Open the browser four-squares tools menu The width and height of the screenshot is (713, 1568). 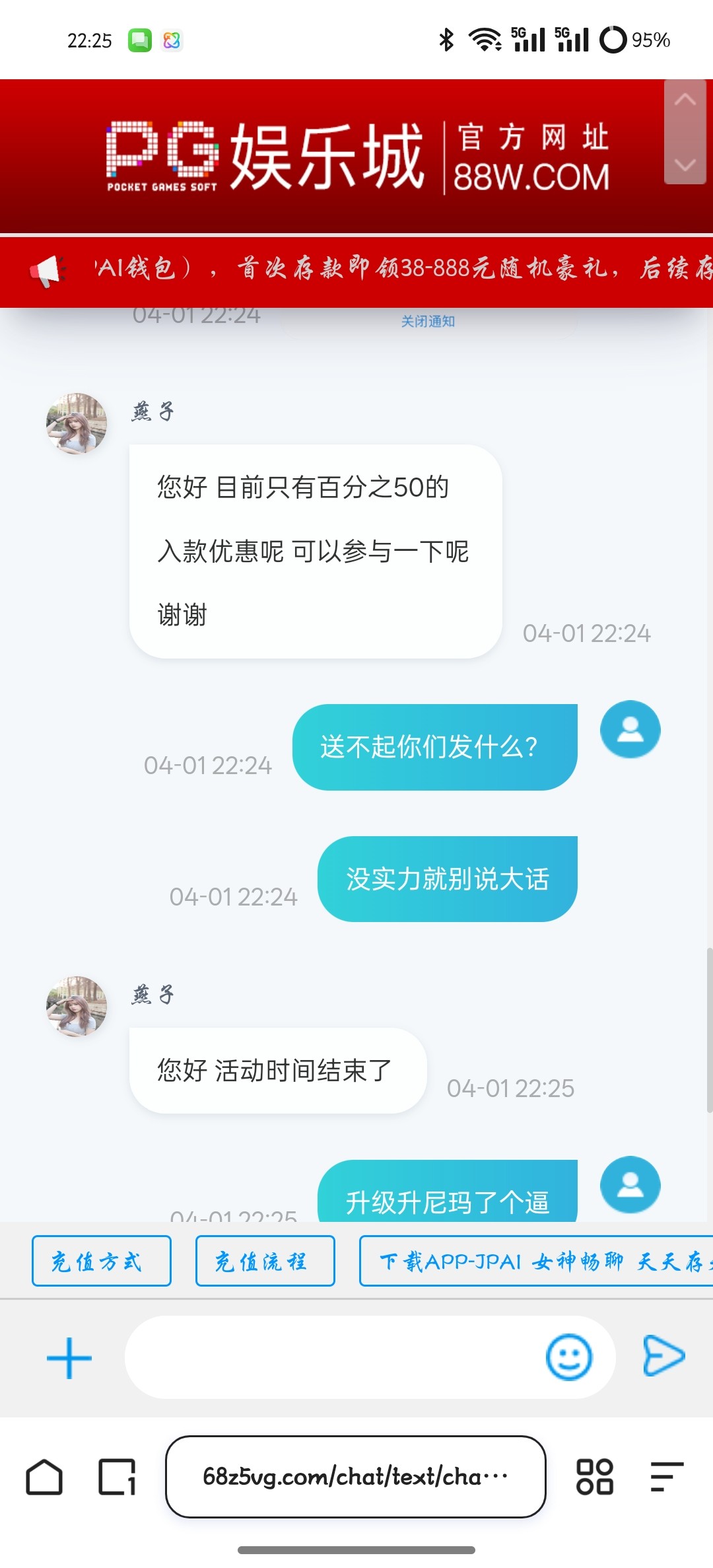[x=595, y=1476]
